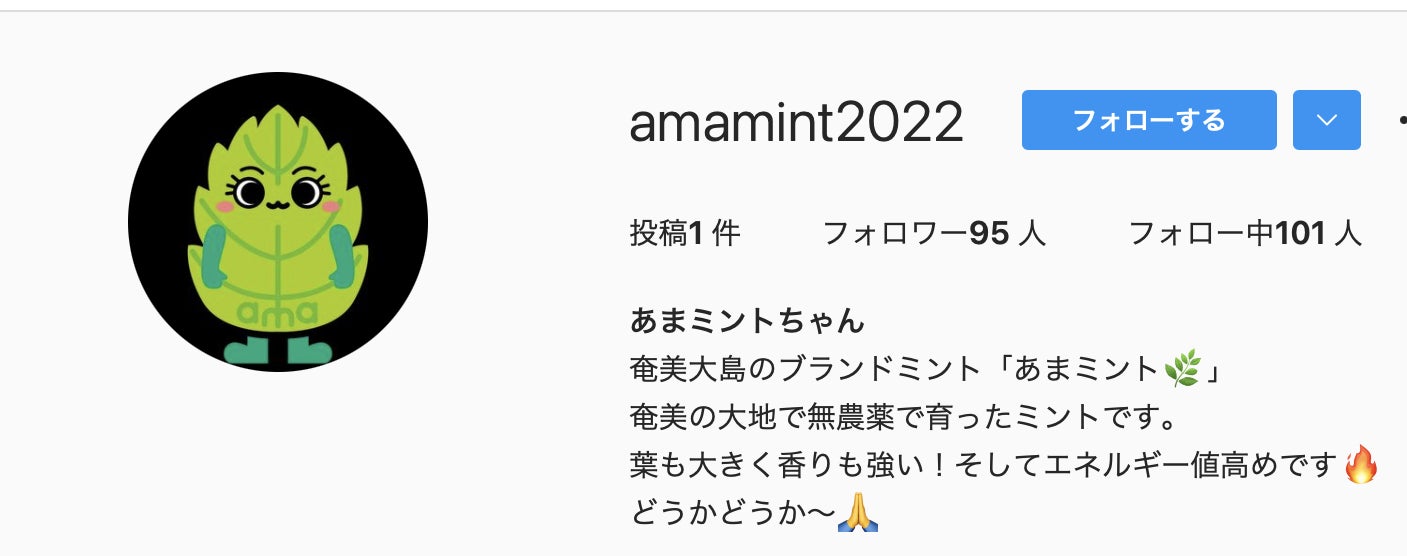View the フォロワー95人 list
Screen dimensions: 1407x556
tap(933, 234)
